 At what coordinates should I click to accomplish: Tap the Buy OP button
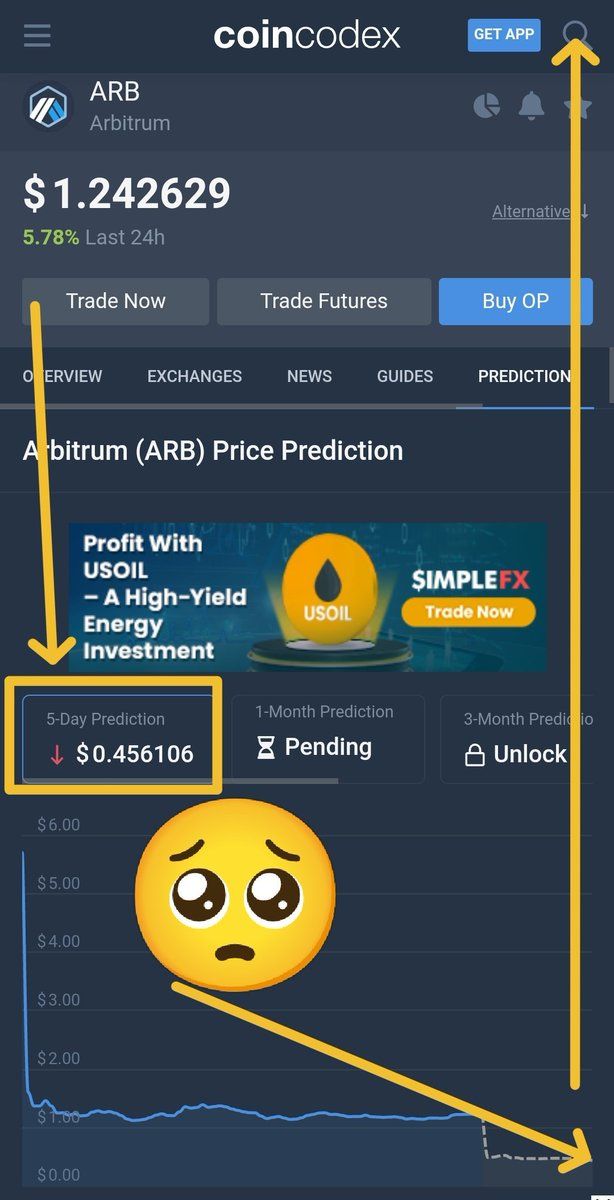coord(515,302)
